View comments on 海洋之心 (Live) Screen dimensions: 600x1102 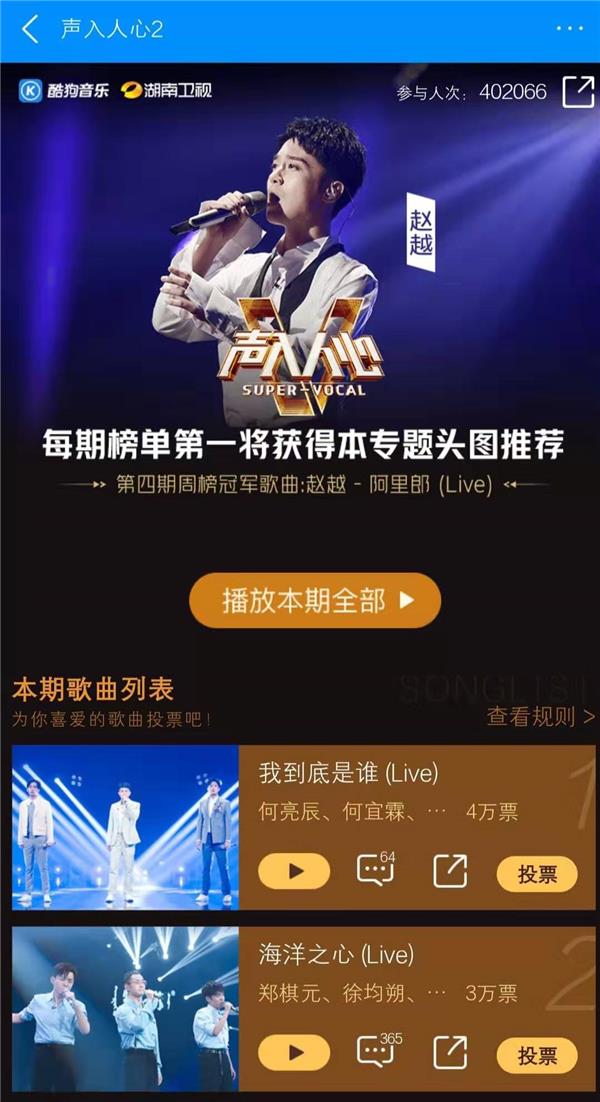374,1051
